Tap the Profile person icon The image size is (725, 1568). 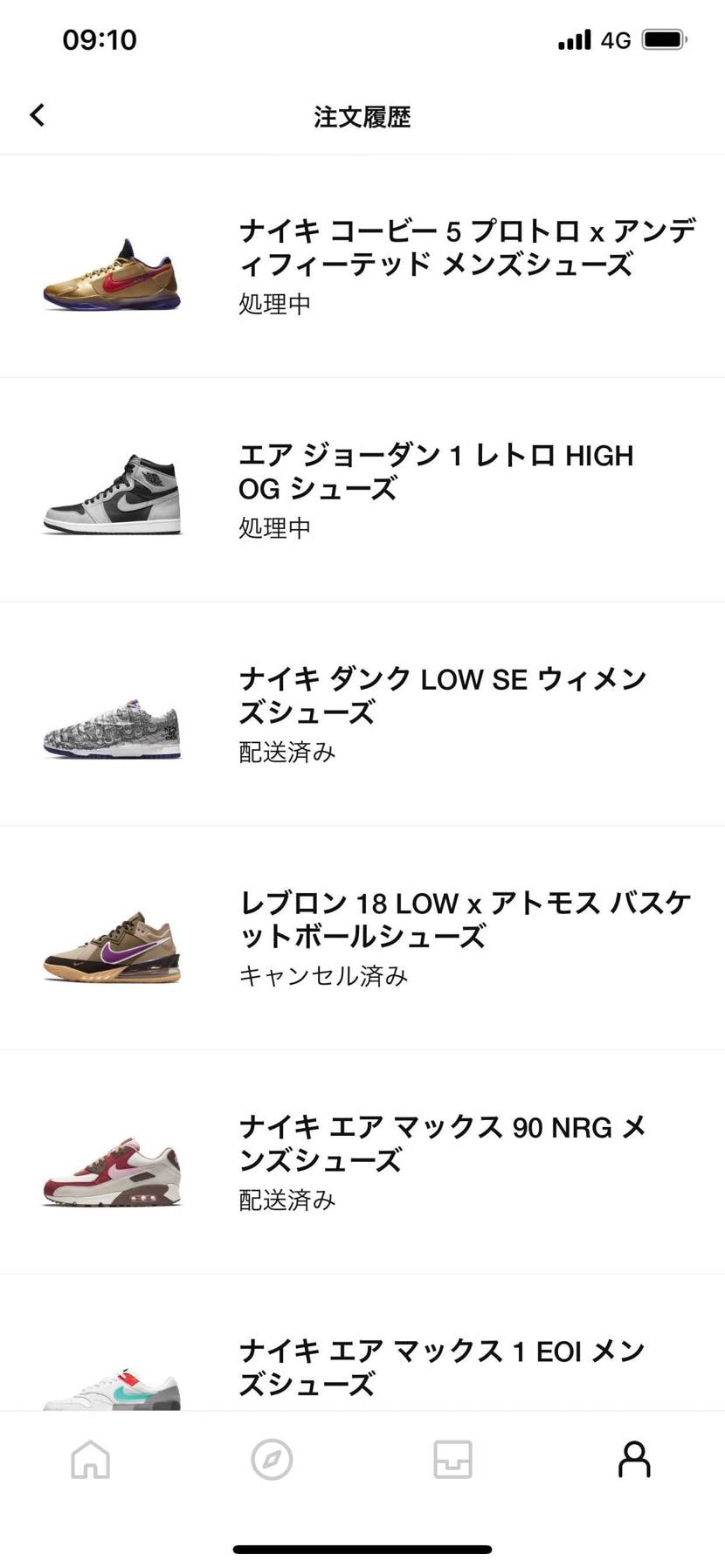pyautogui.click(x=634, y=1459)
